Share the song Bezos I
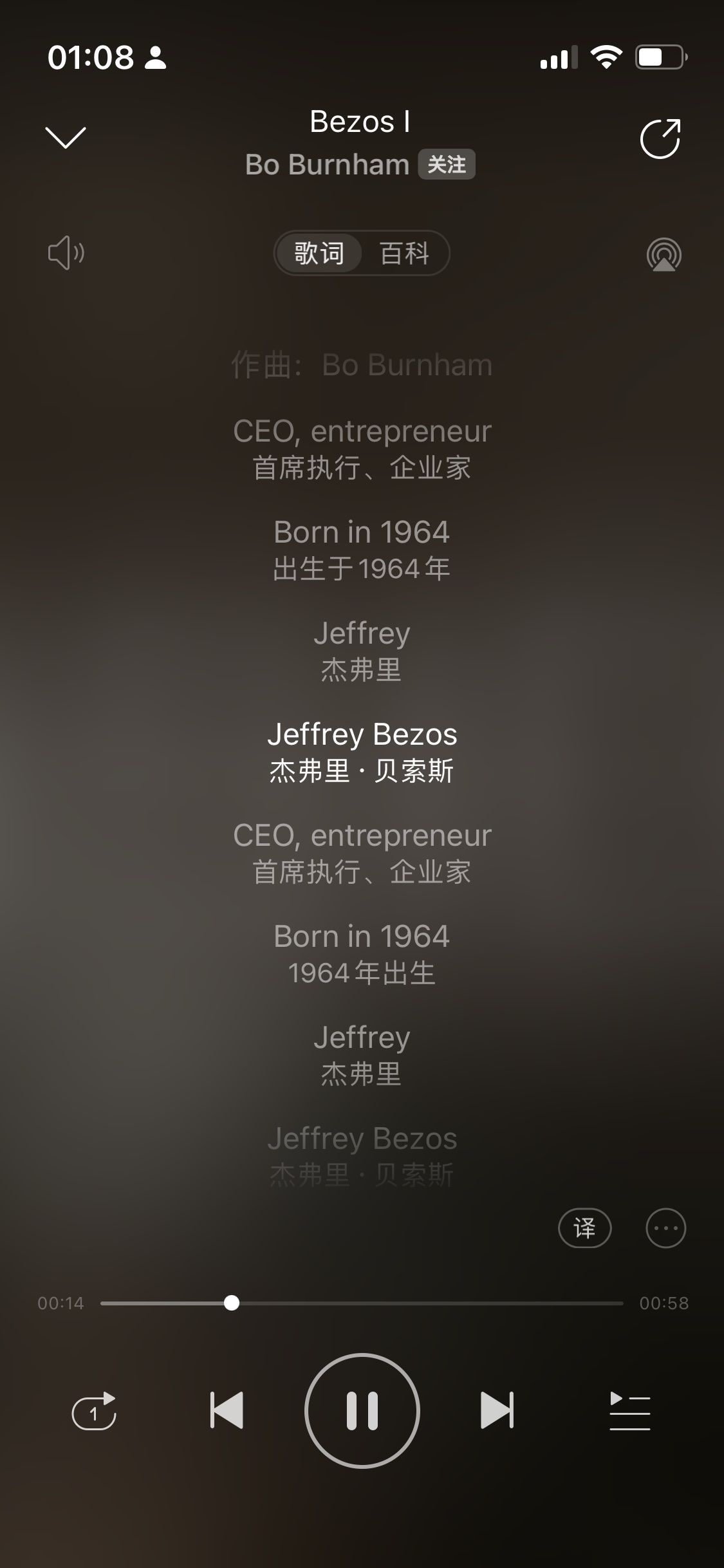724x1568 pixels. tap(661, 138)
